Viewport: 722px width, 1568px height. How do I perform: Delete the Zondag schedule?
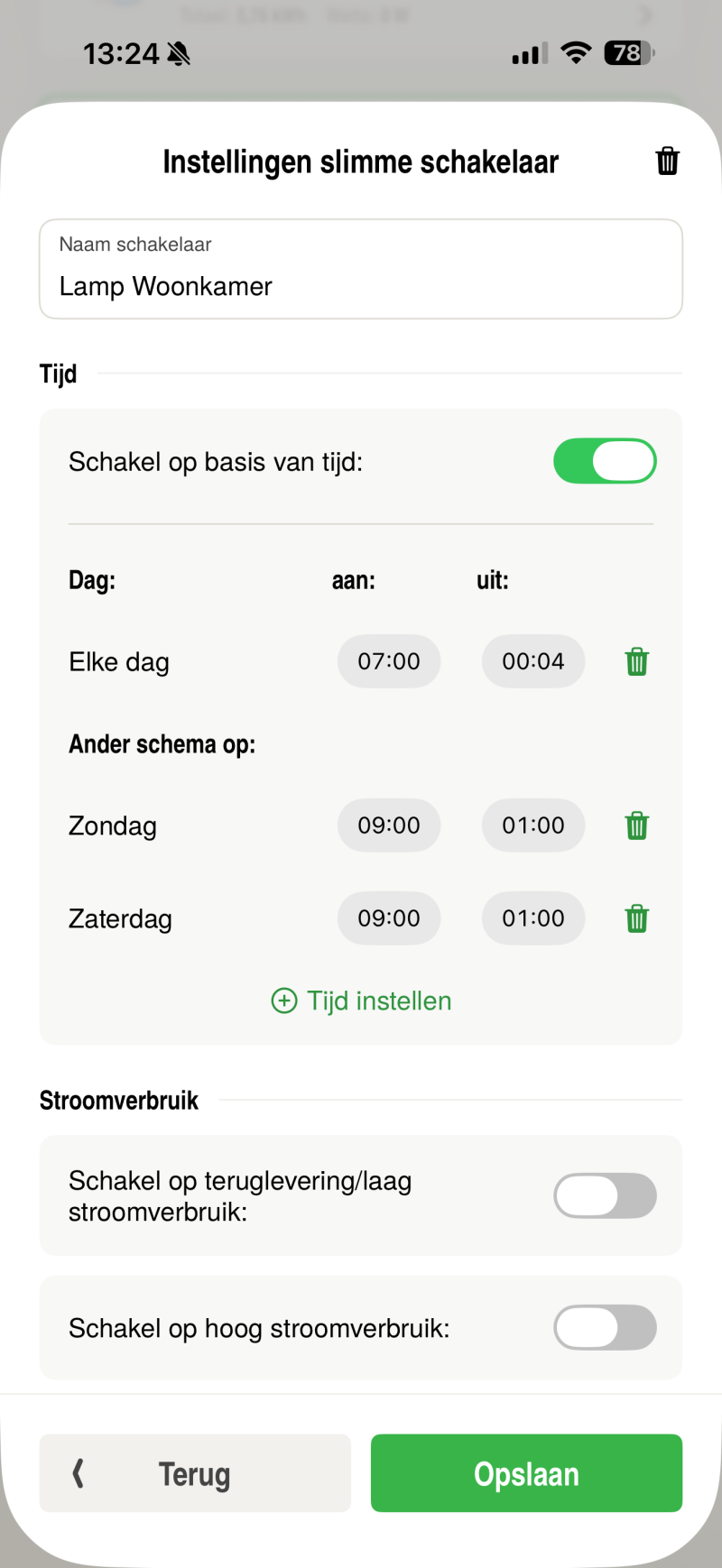coord(637,826)
